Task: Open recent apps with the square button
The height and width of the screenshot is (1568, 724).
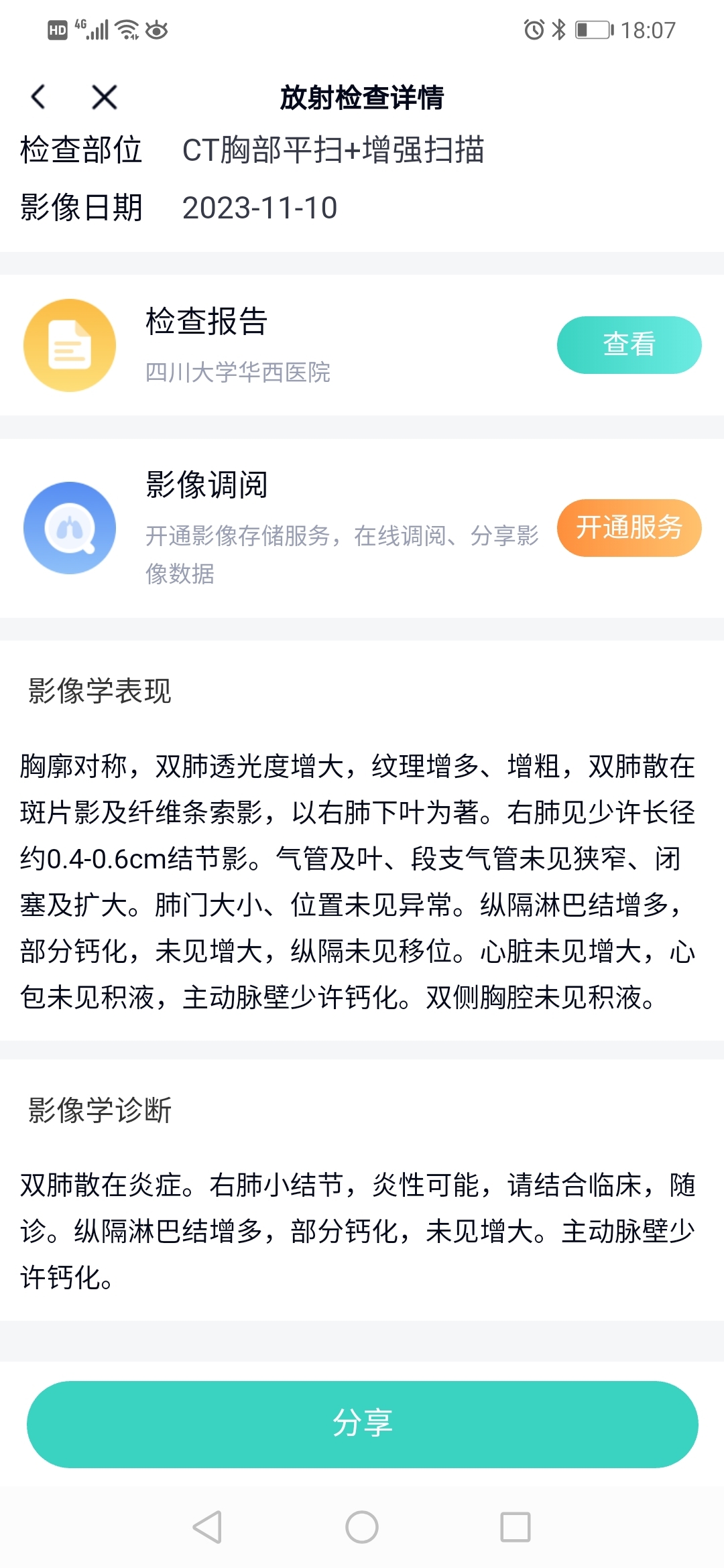Action: [516, 1527]
